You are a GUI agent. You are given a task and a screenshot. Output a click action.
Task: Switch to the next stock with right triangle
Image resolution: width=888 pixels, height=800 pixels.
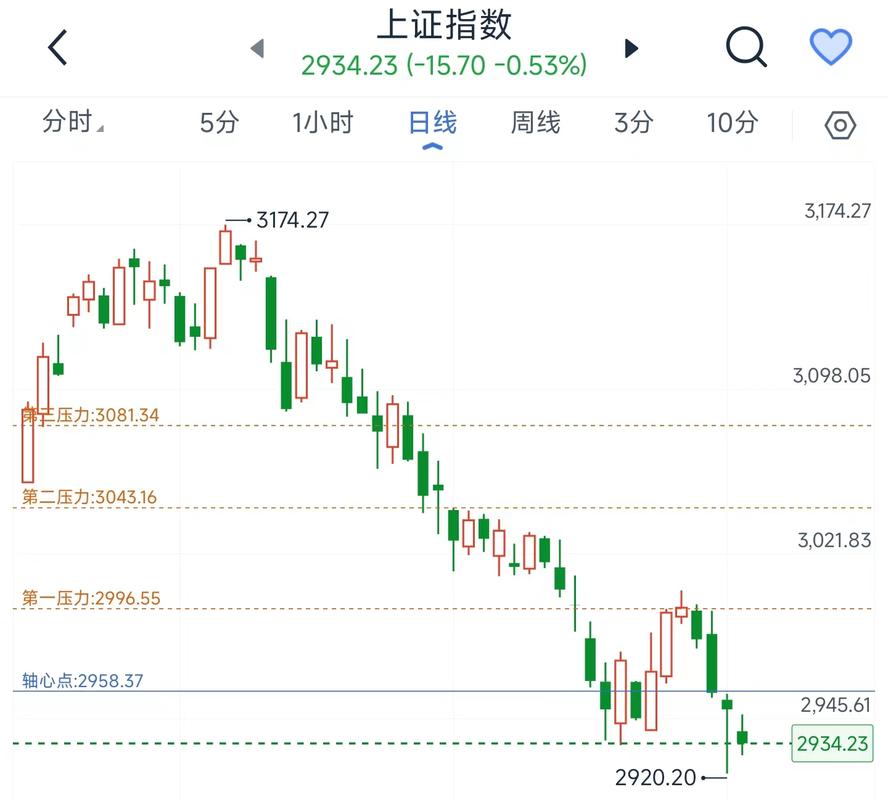tap(631, 48)
